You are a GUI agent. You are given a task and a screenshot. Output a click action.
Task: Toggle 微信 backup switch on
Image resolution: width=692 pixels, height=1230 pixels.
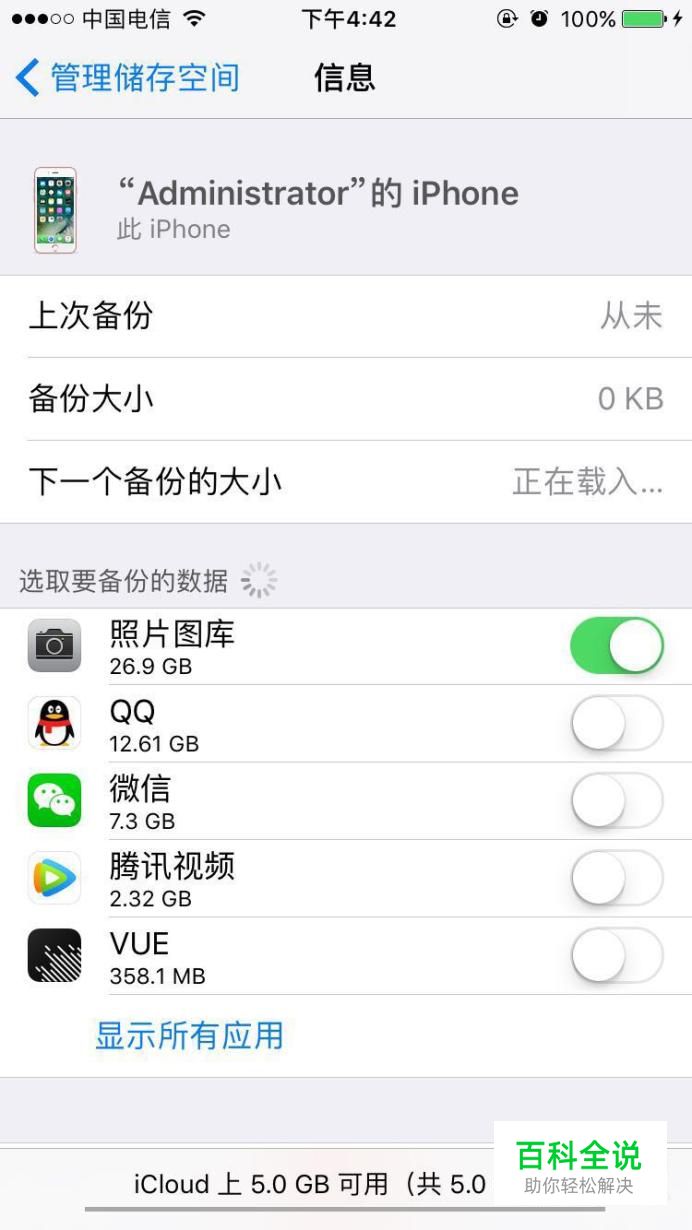(x=617, y=800)
